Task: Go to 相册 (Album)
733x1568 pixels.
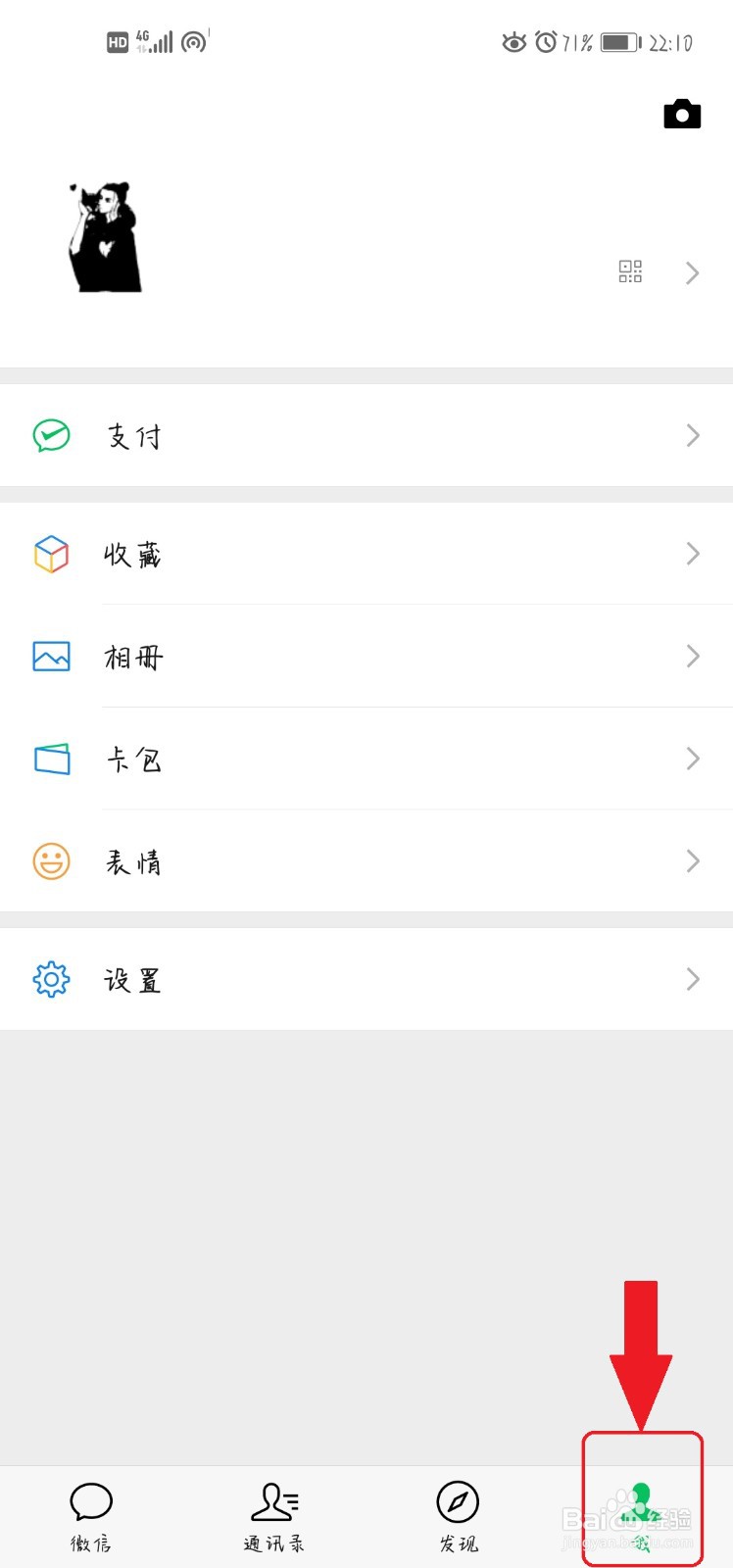Action: coord(366,657)
